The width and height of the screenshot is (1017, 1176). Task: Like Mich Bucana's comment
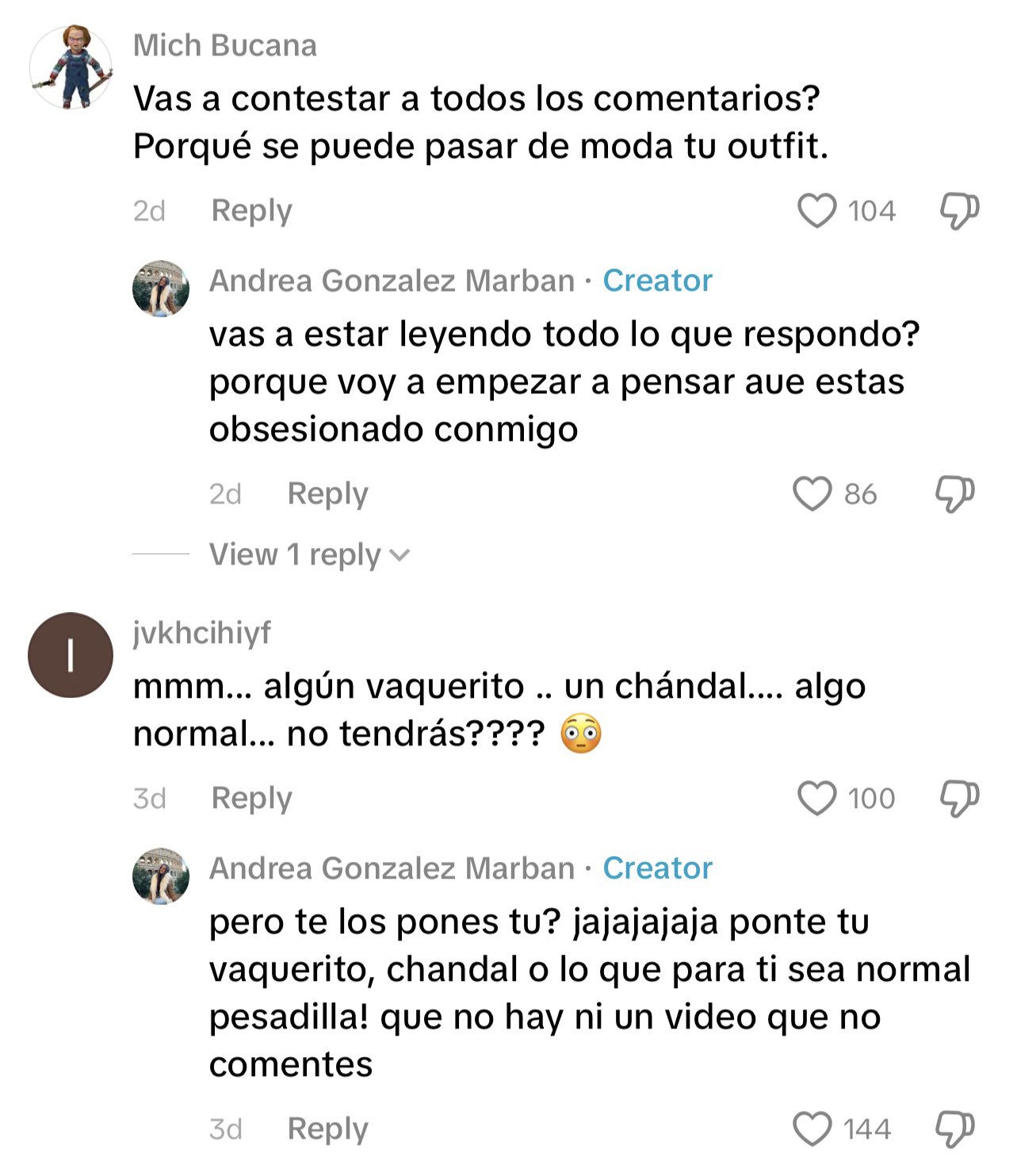tap(816, 211)
